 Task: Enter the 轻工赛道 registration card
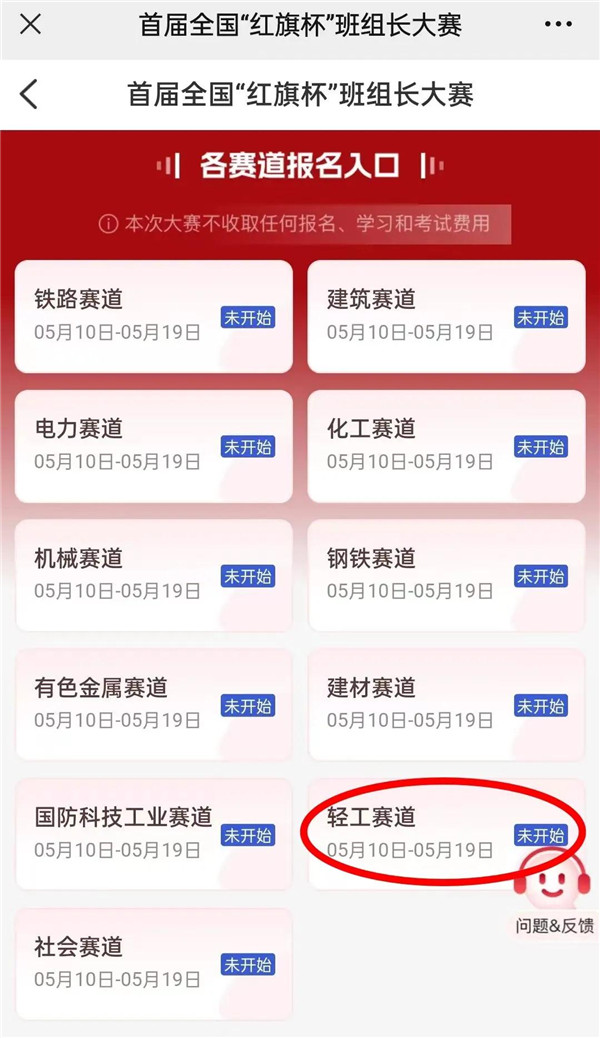coord(446,834)
